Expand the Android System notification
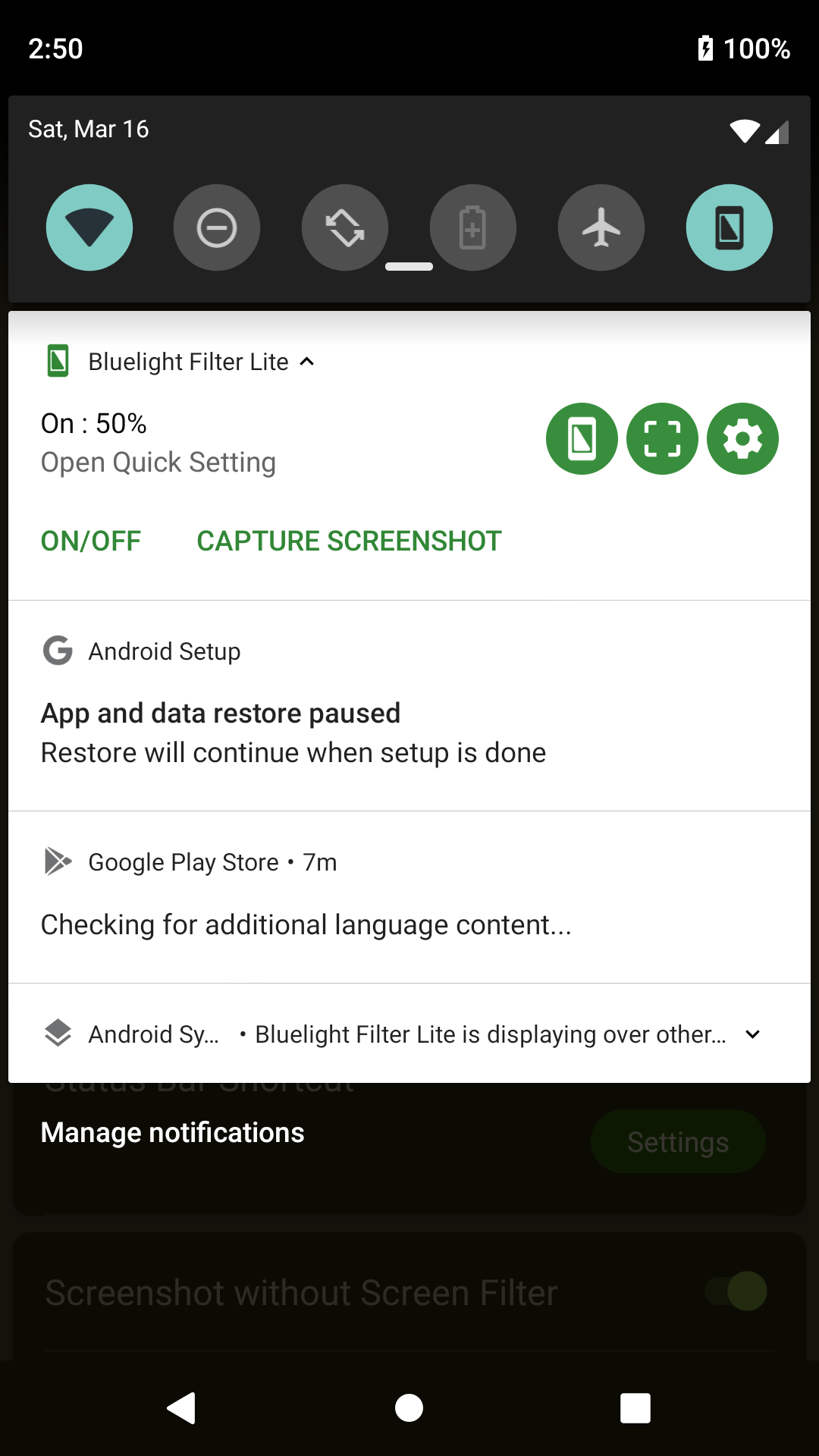The height and width of the screenshot is (1456, 819). pyautogui.click(x=753, y=1034)
